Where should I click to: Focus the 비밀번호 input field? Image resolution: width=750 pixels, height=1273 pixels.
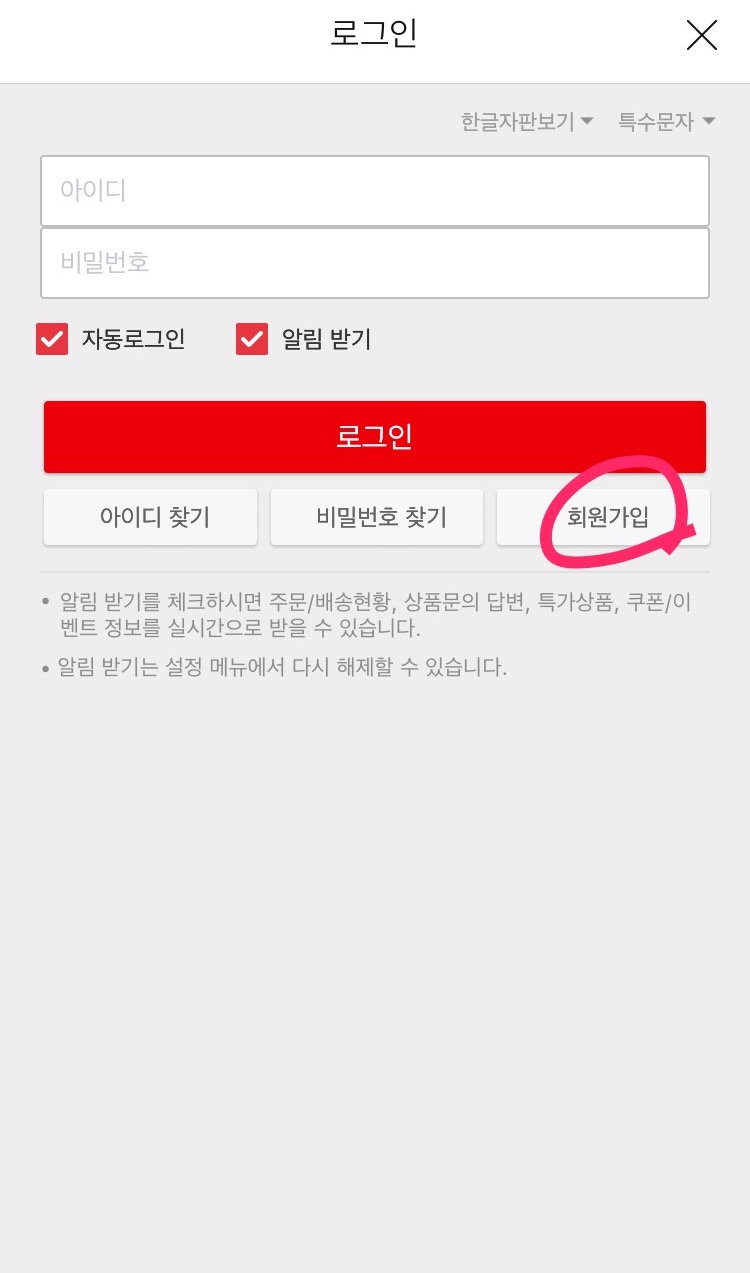click(x=375, y=263)
